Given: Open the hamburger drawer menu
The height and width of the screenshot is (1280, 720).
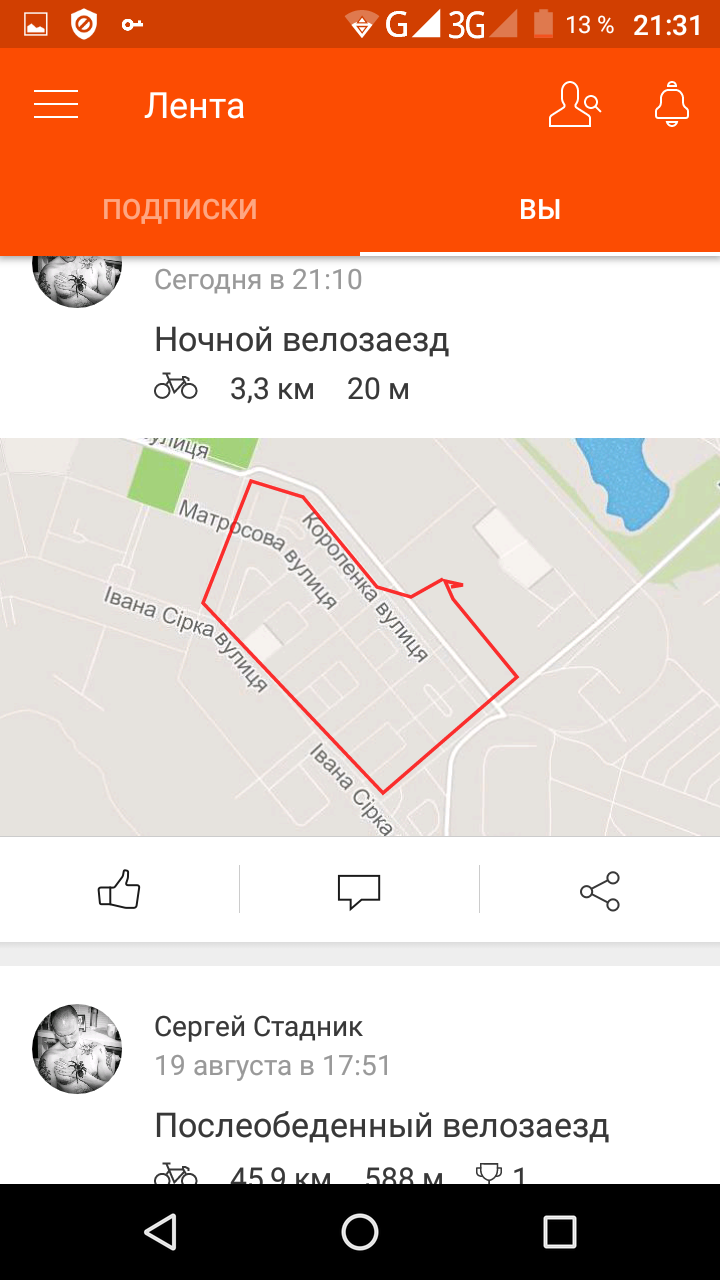Looking at the screenshot, I should (56, 105).
